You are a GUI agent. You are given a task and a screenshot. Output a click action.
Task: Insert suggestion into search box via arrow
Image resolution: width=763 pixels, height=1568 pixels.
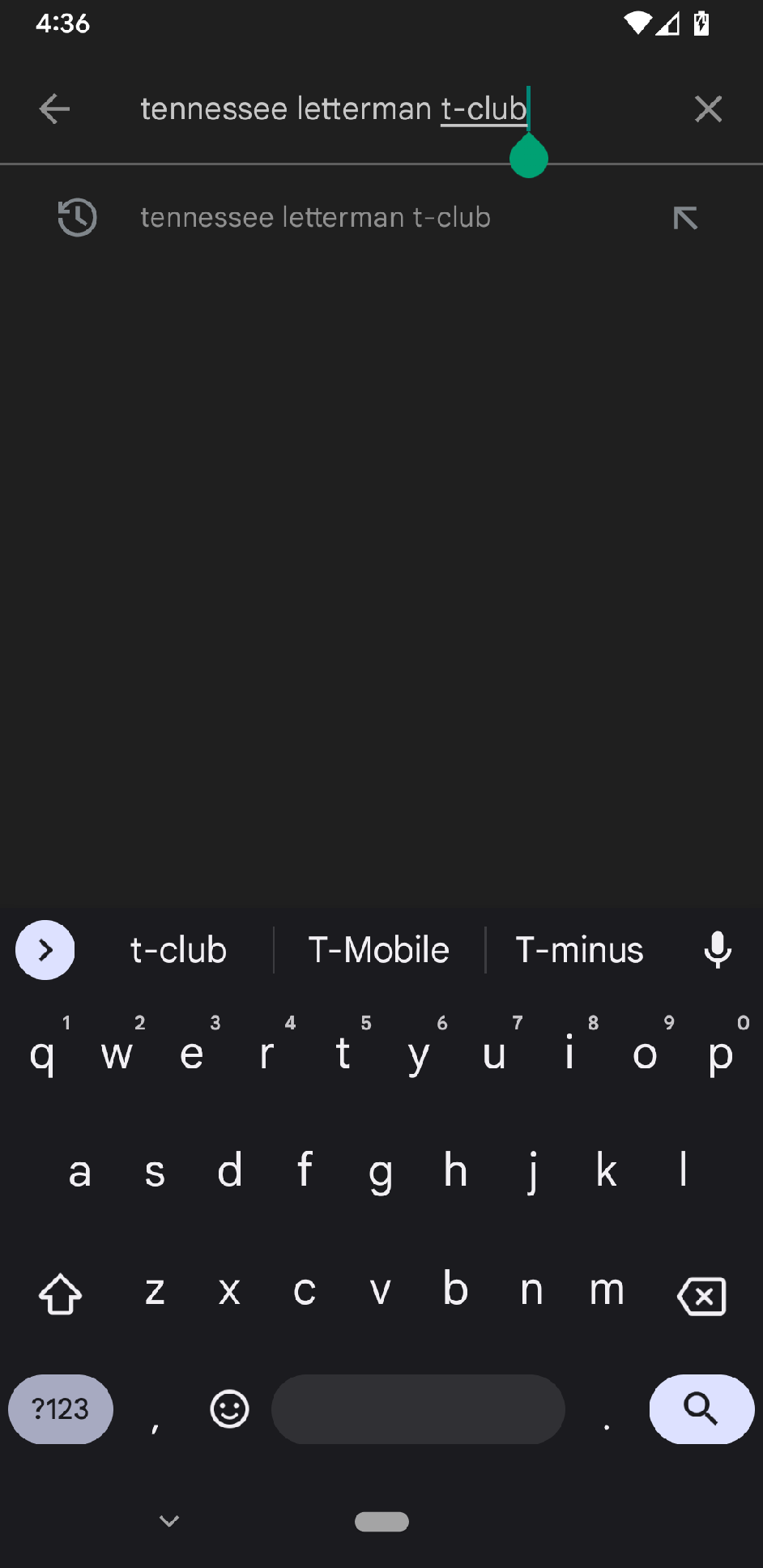(x=685, y=218)
